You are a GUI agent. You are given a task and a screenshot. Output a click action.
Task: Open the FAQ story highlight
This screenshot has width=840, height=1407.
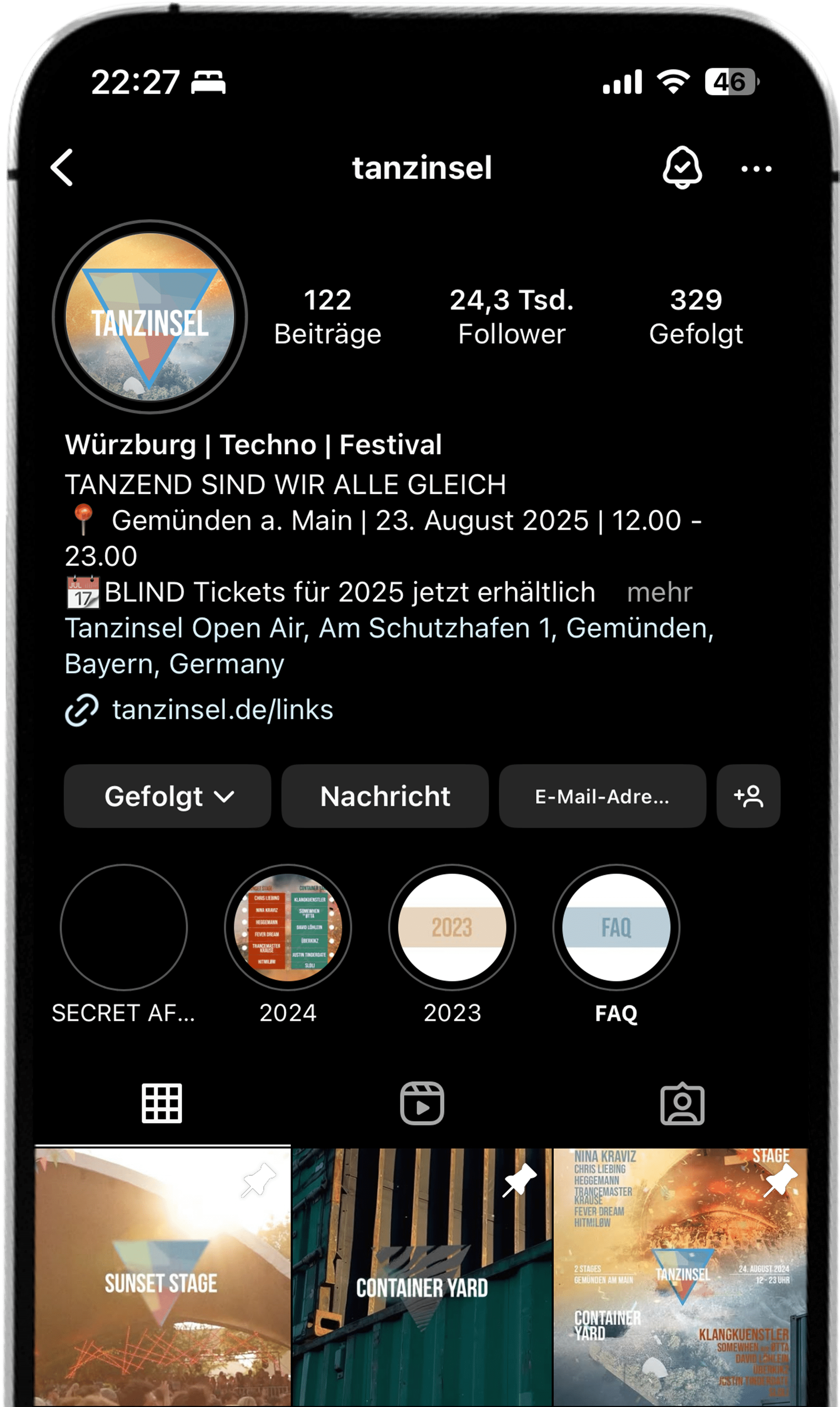616,927
